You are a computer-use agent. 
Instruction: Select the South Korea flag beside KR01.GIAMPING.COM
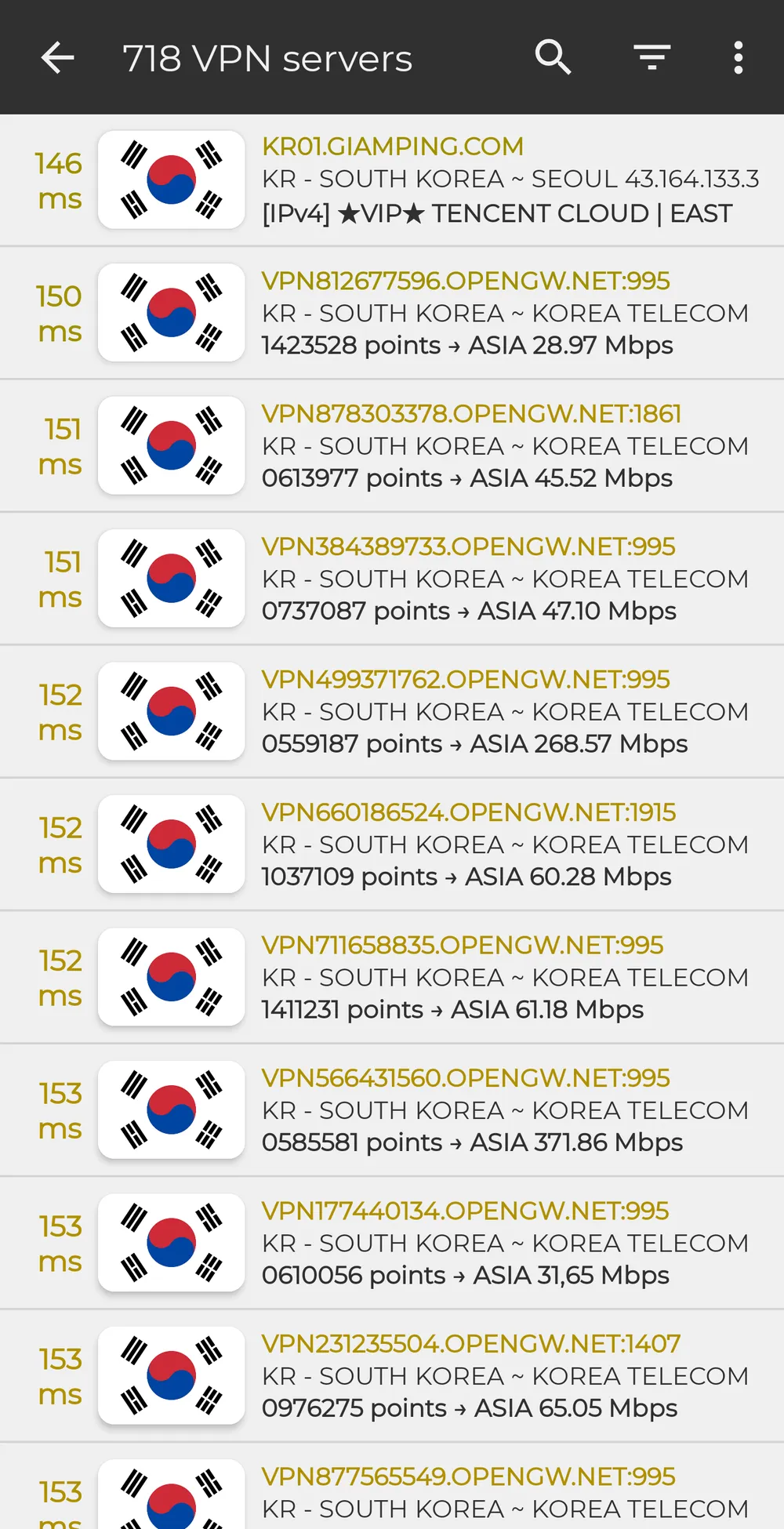[x=171, y=180]
